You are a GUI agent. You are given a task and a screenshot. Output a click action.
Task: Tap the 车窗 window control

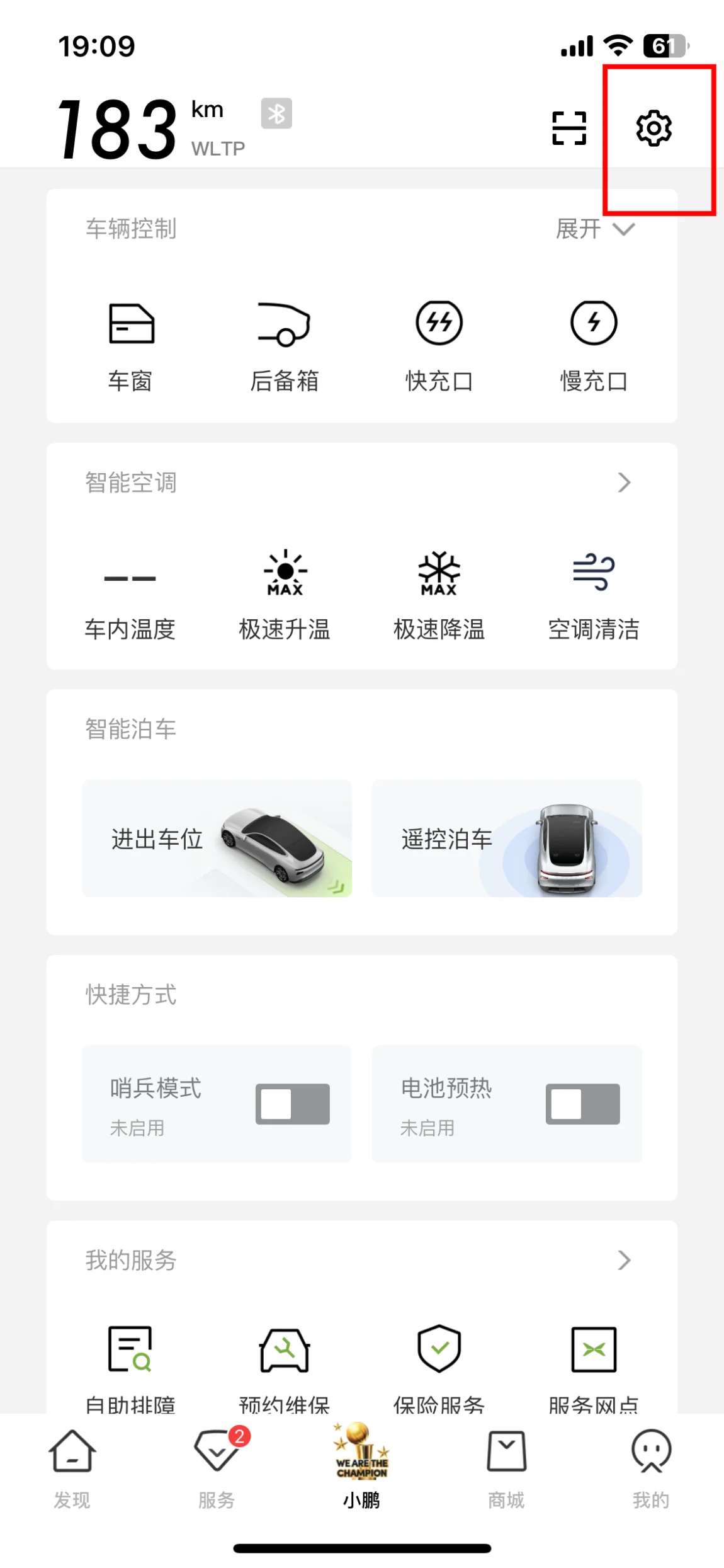[130, 345]
